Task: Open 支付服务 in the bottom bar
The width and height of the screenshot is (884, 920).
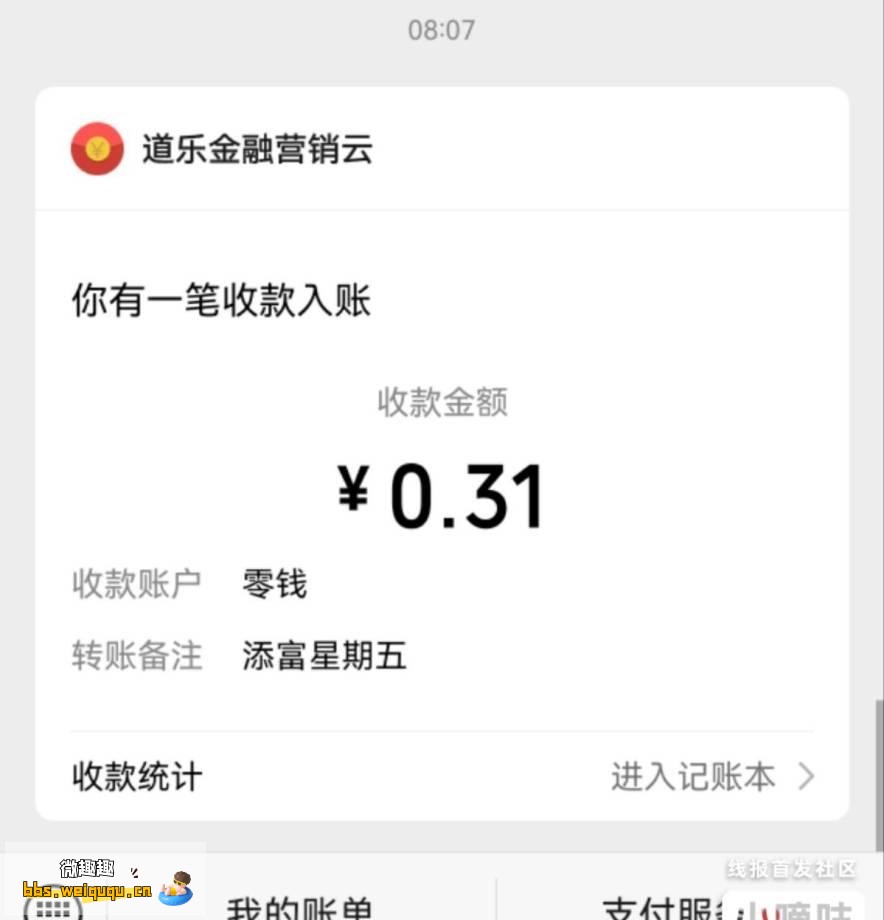Action: (660, 908)
